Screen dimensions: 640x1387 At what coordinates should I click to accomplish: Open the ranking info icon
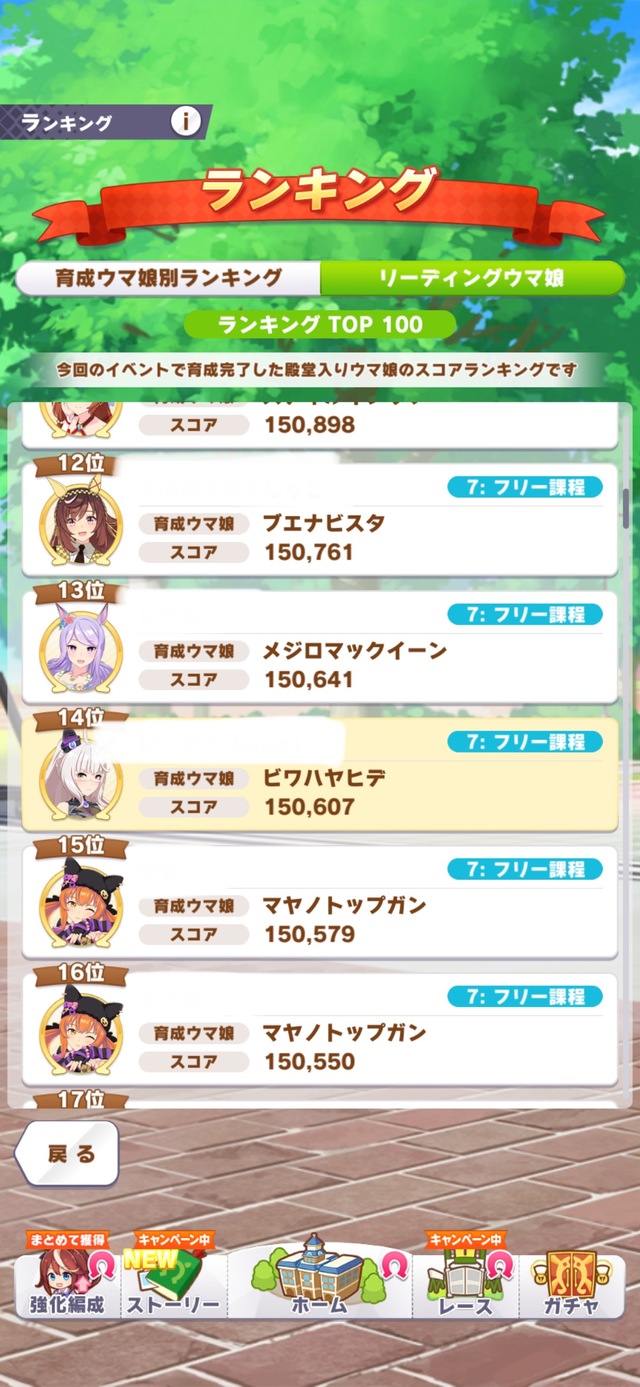[185, 123]
